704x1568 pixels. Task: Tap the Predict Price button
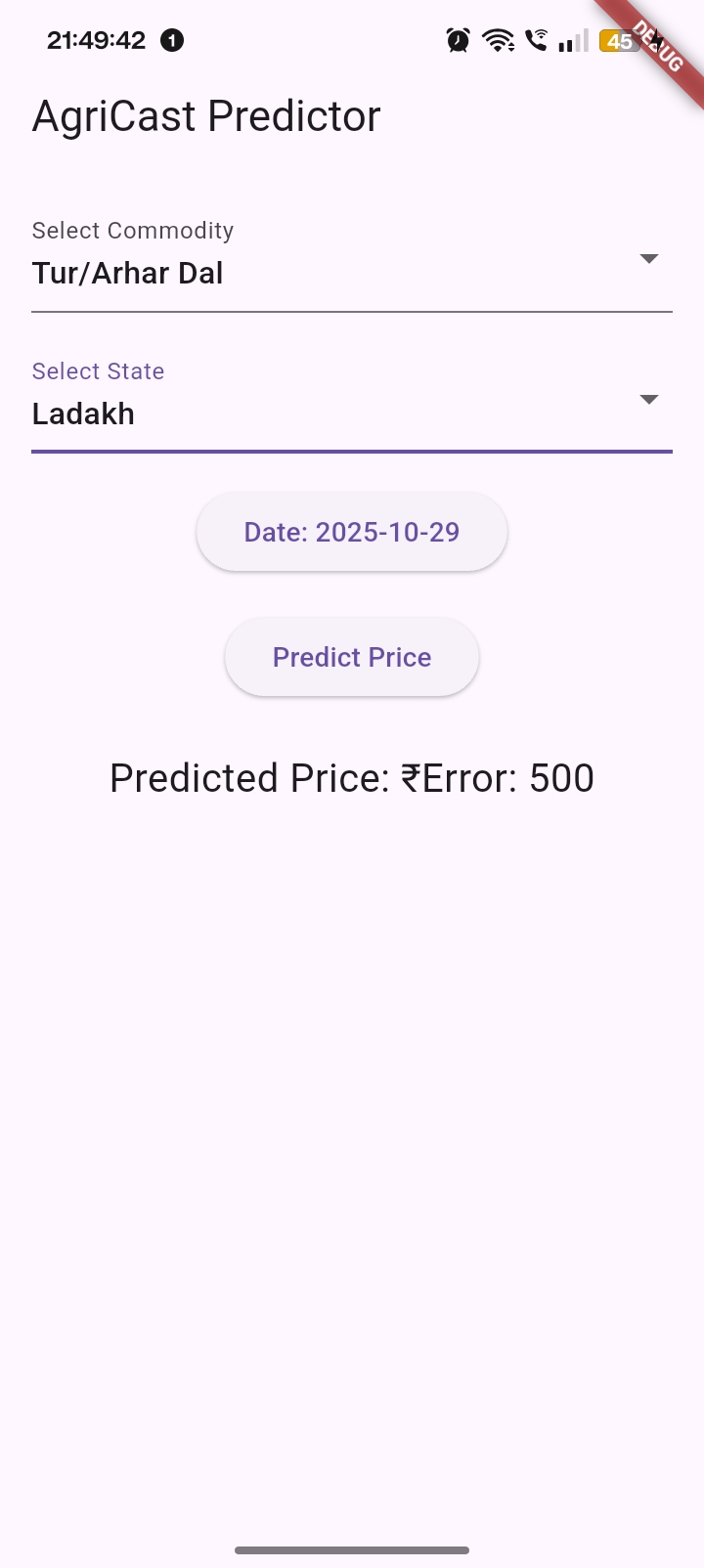coord(352,657)
